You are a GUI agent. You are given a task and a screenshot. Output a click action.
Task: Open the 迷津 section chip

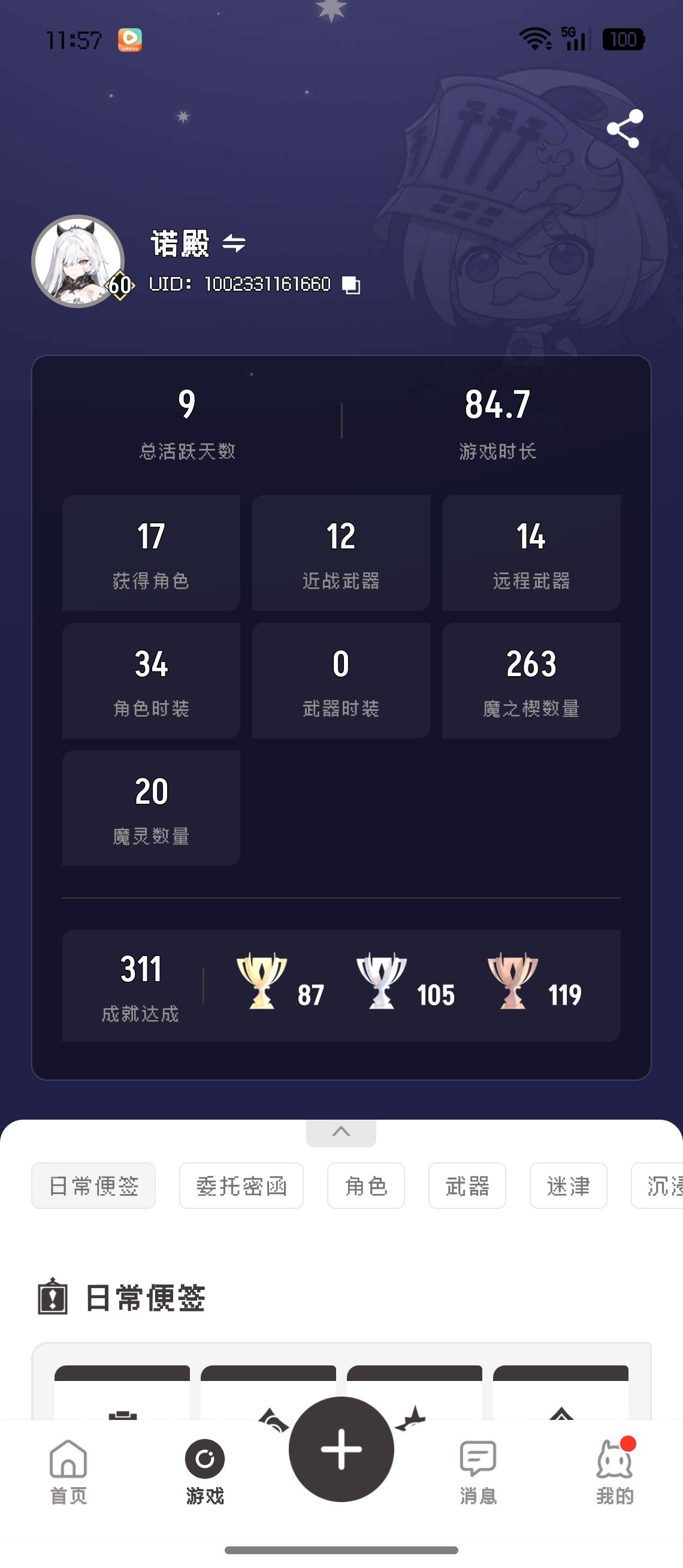coord(568,1186)
